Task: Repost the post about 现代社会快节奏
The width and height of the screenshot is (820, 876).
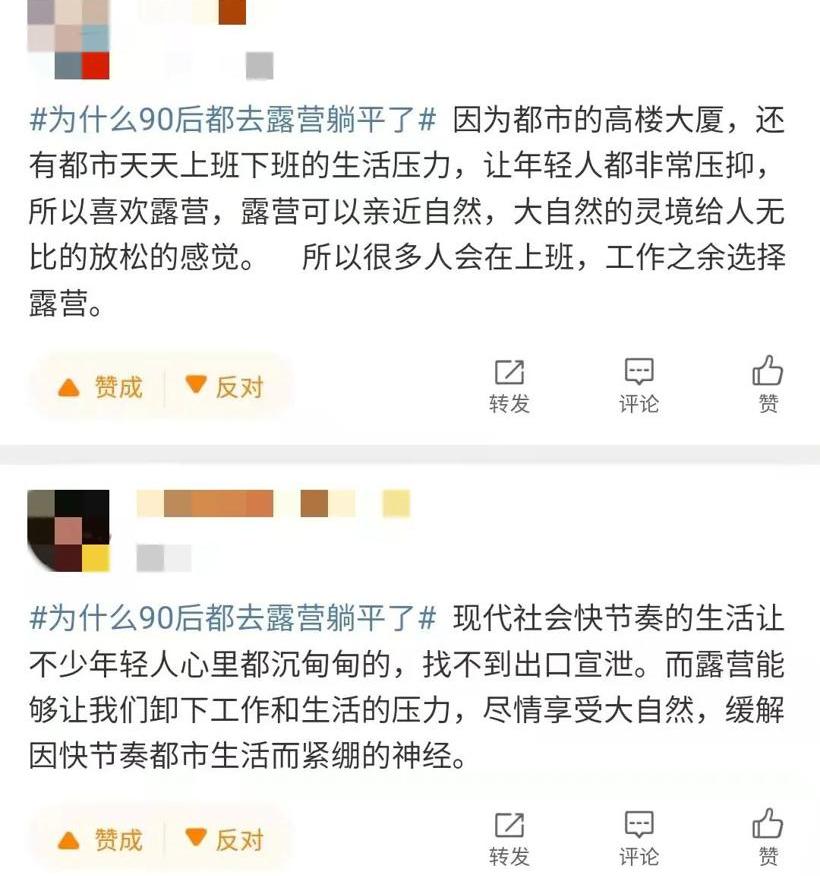Action: click(509, 838)
